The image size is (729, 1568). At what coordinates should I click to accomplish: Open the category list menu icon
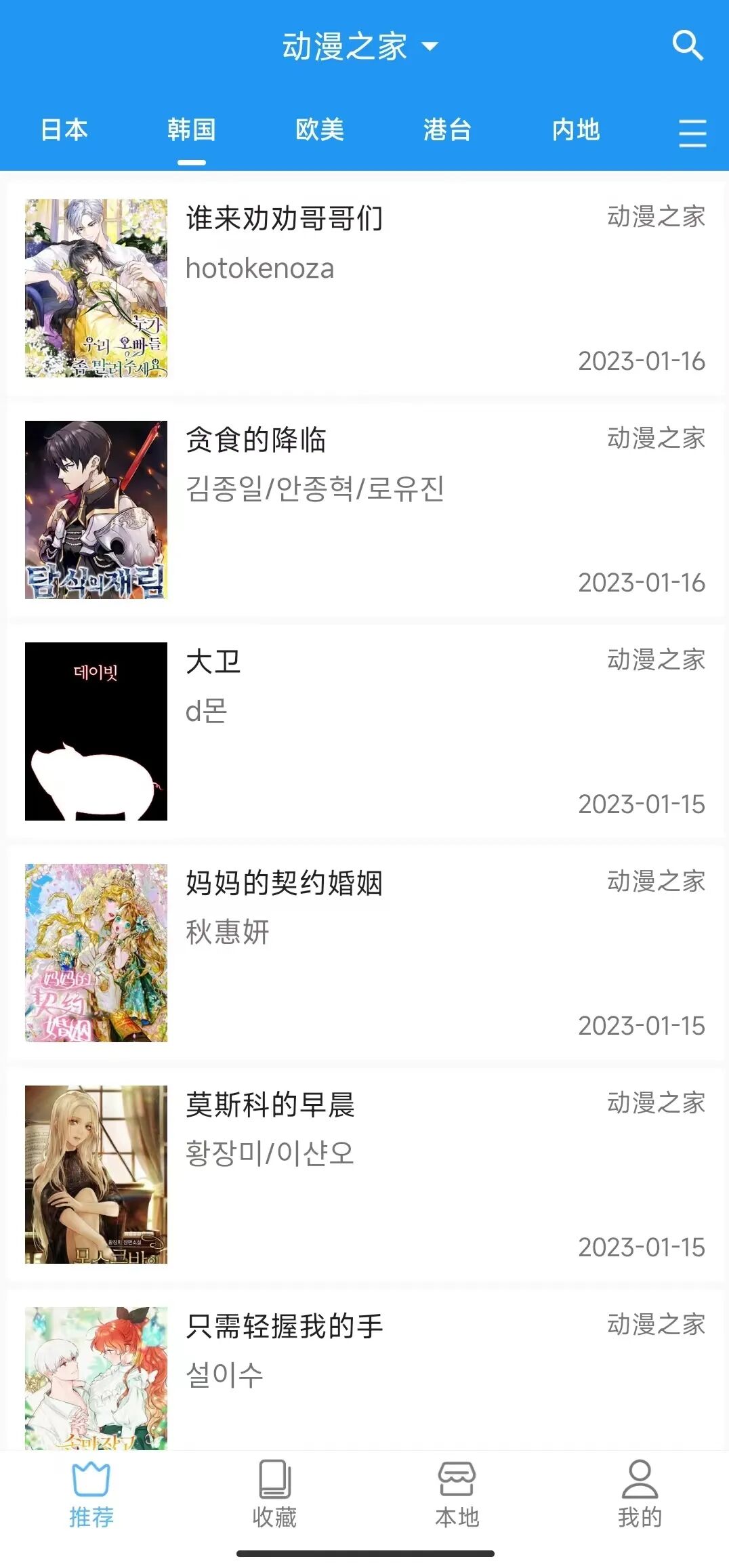coord(692,132)
